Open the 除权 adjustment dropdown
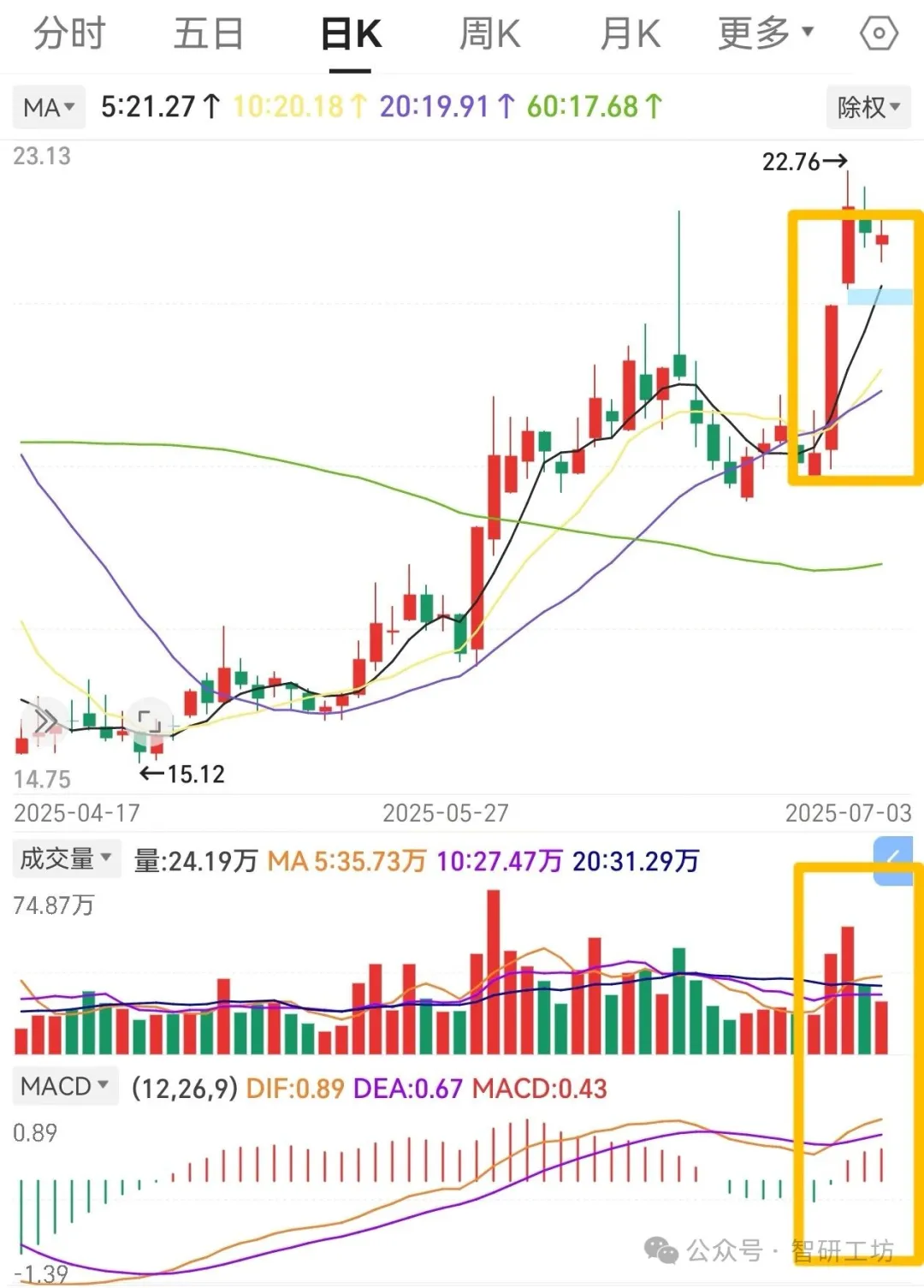924x1288 pixels. [868, 108]
